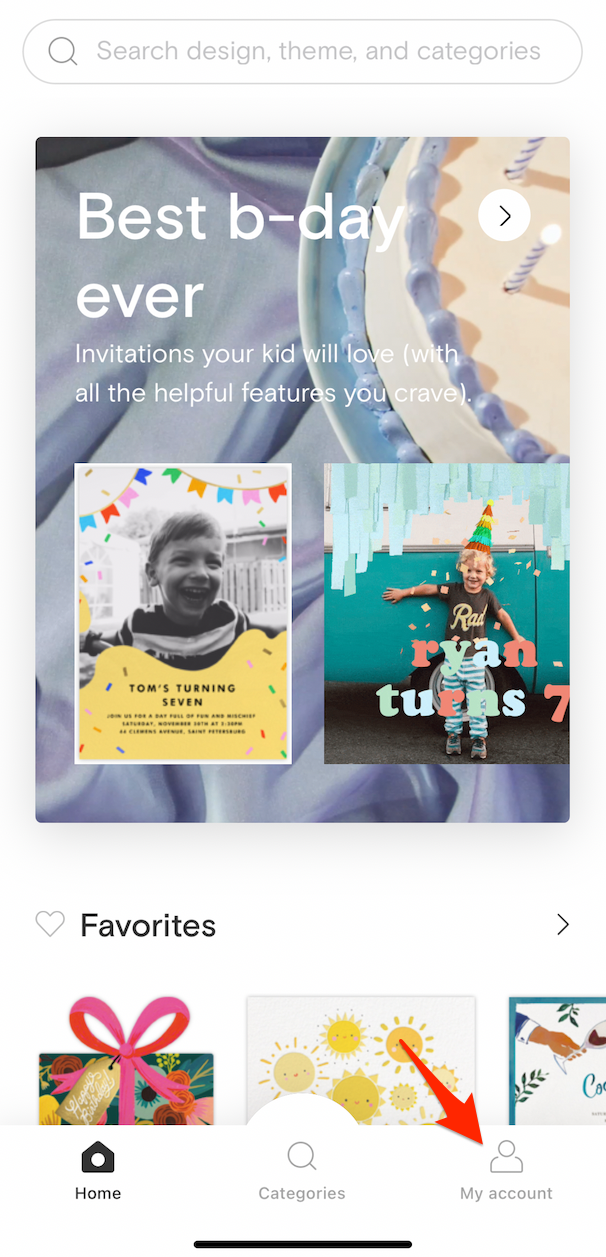Screen dimensions: 606x1257
Task: Open the search design and categories field
Action: (302, 51)
